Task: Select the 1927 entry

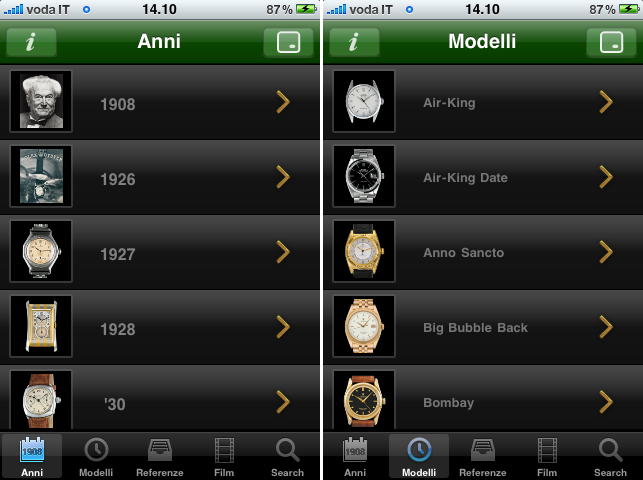Action: [160, 253]
